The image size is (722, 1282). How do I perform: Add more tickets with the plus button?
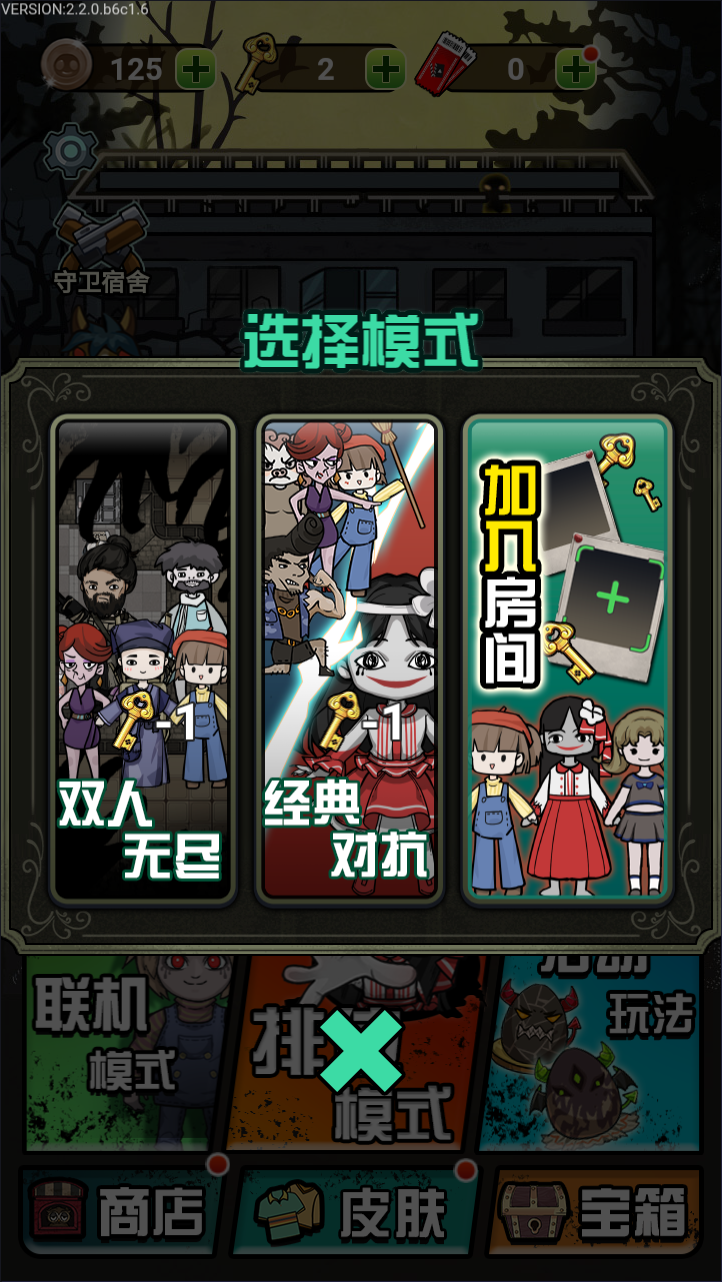575,69
